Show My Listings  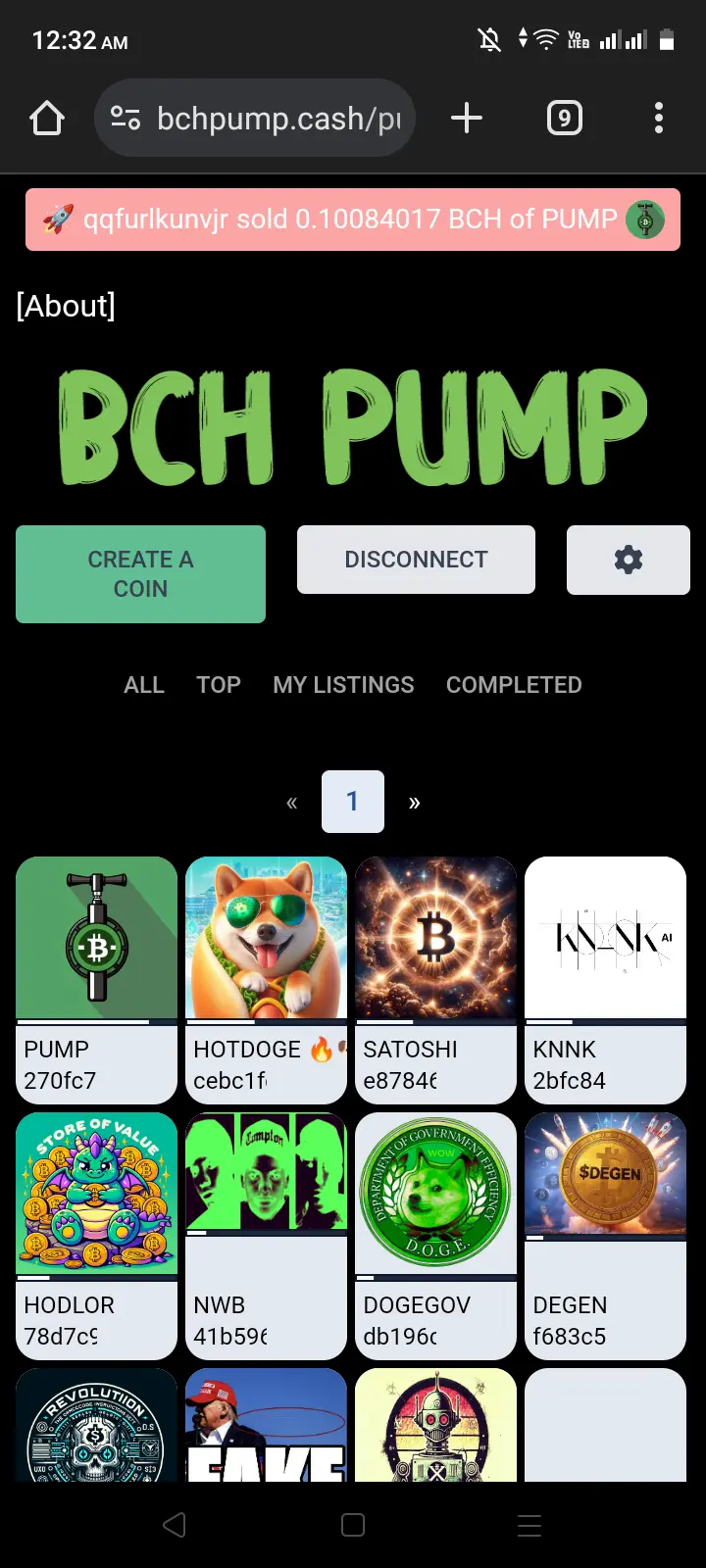pyautogui.click(x=343, y=685)
